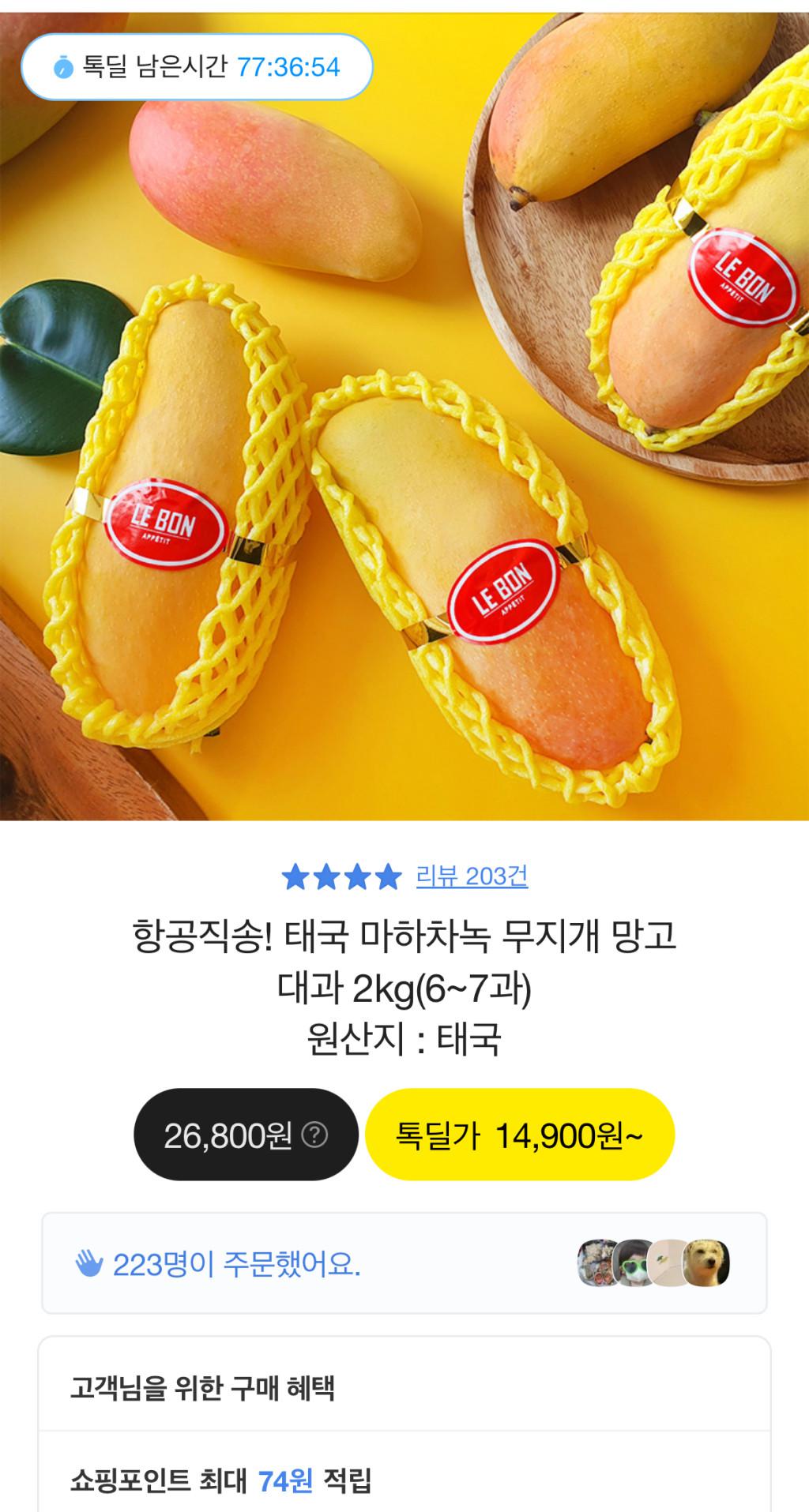The width and height of the screenshot is (809, 1512).
Task: Tap the yellow 톡딜가 14,900원~ button
Action: (x=519, y=1135)
